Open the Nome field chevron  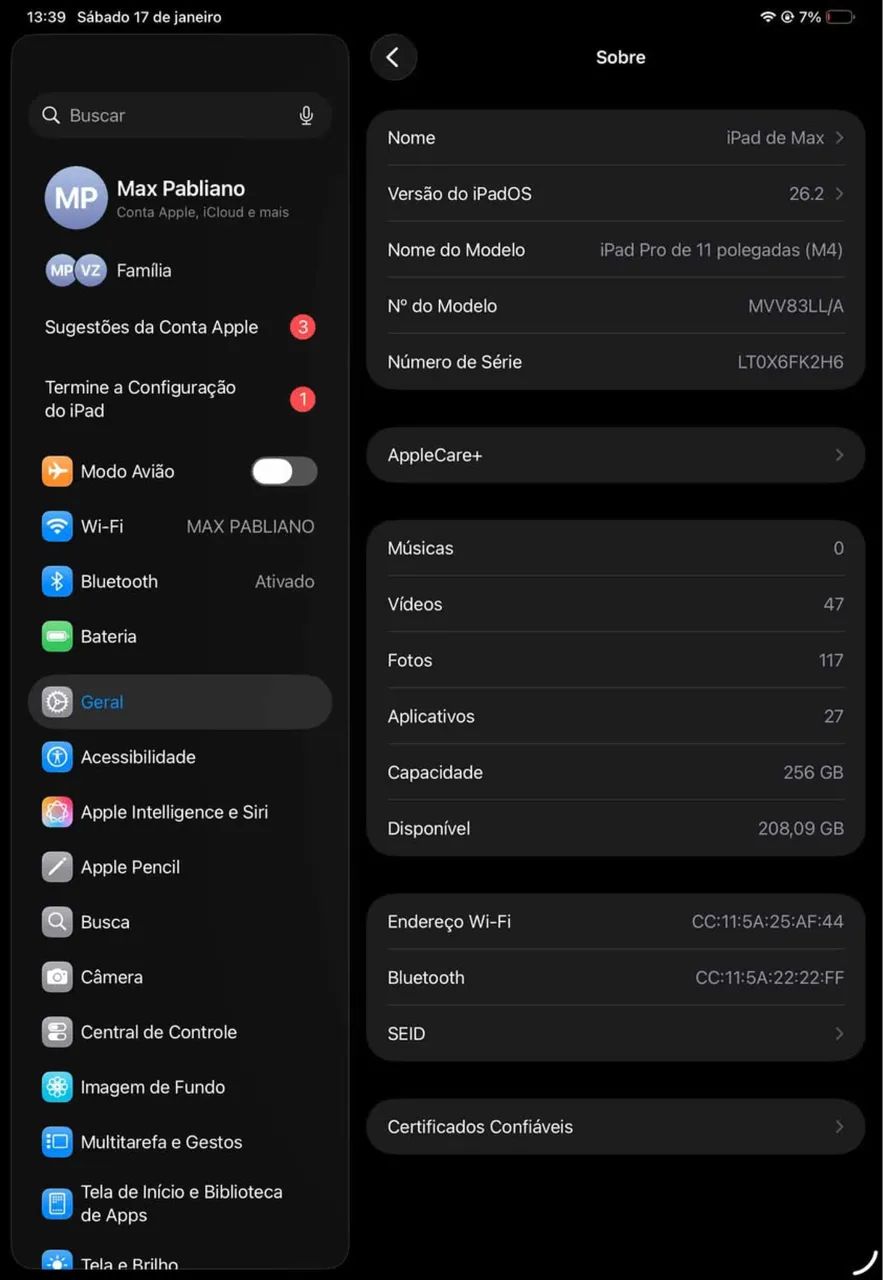tap(838, 137)
